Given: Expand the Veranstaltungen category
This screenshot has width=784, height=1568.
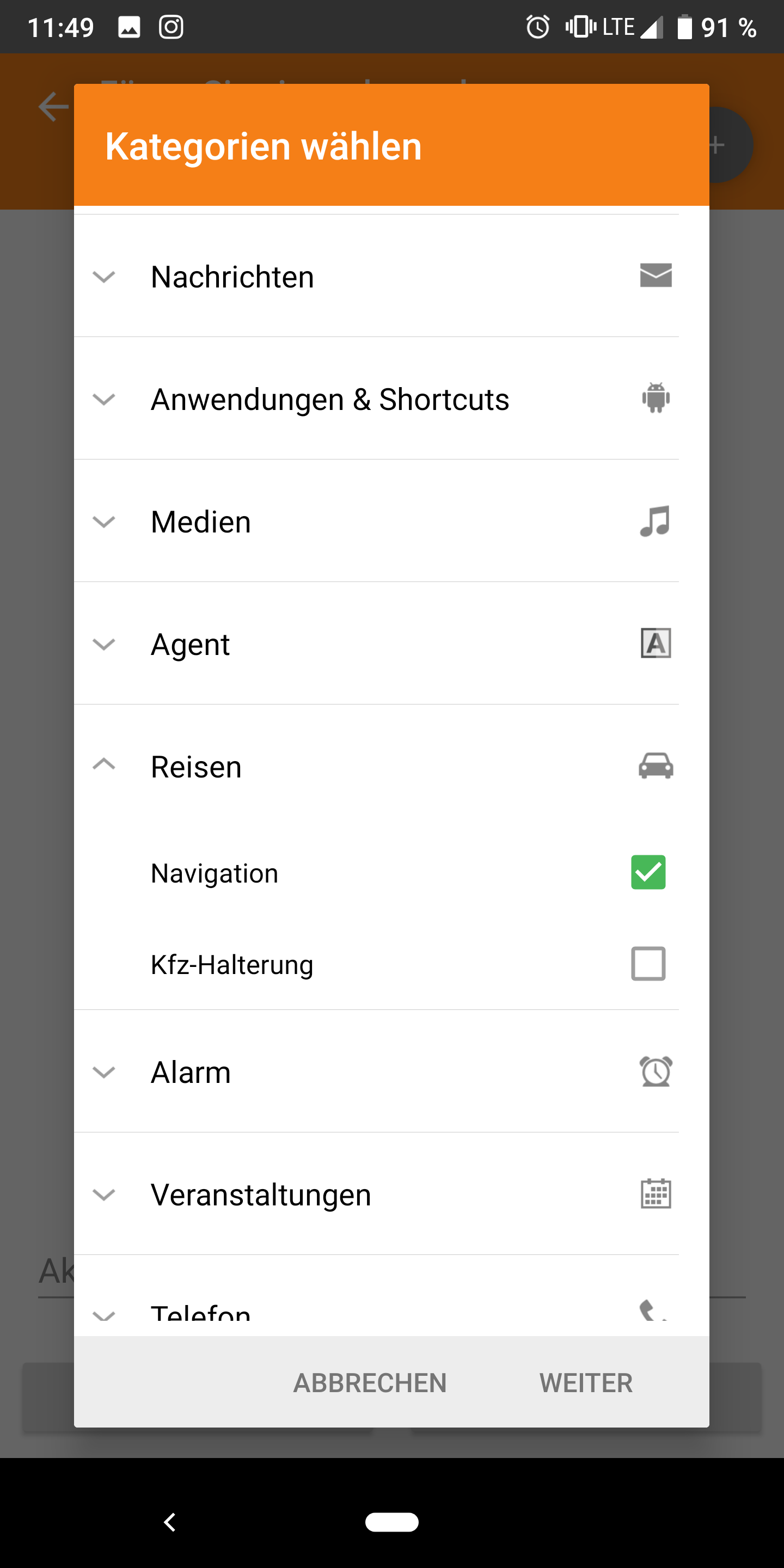Looking at the screenshot, I should click(x=103, y=1195).
